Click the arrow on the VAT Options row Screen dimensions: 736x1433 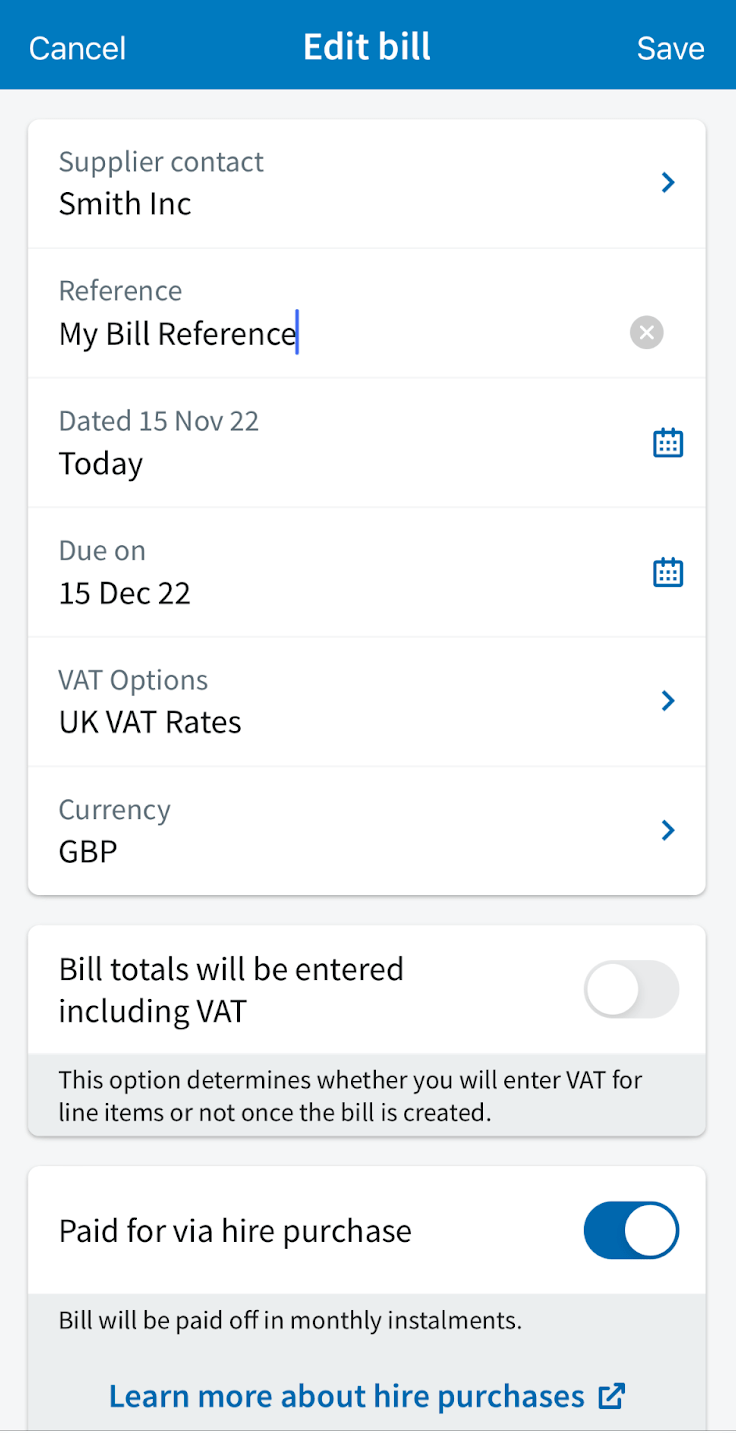click(x=667, y=701)
